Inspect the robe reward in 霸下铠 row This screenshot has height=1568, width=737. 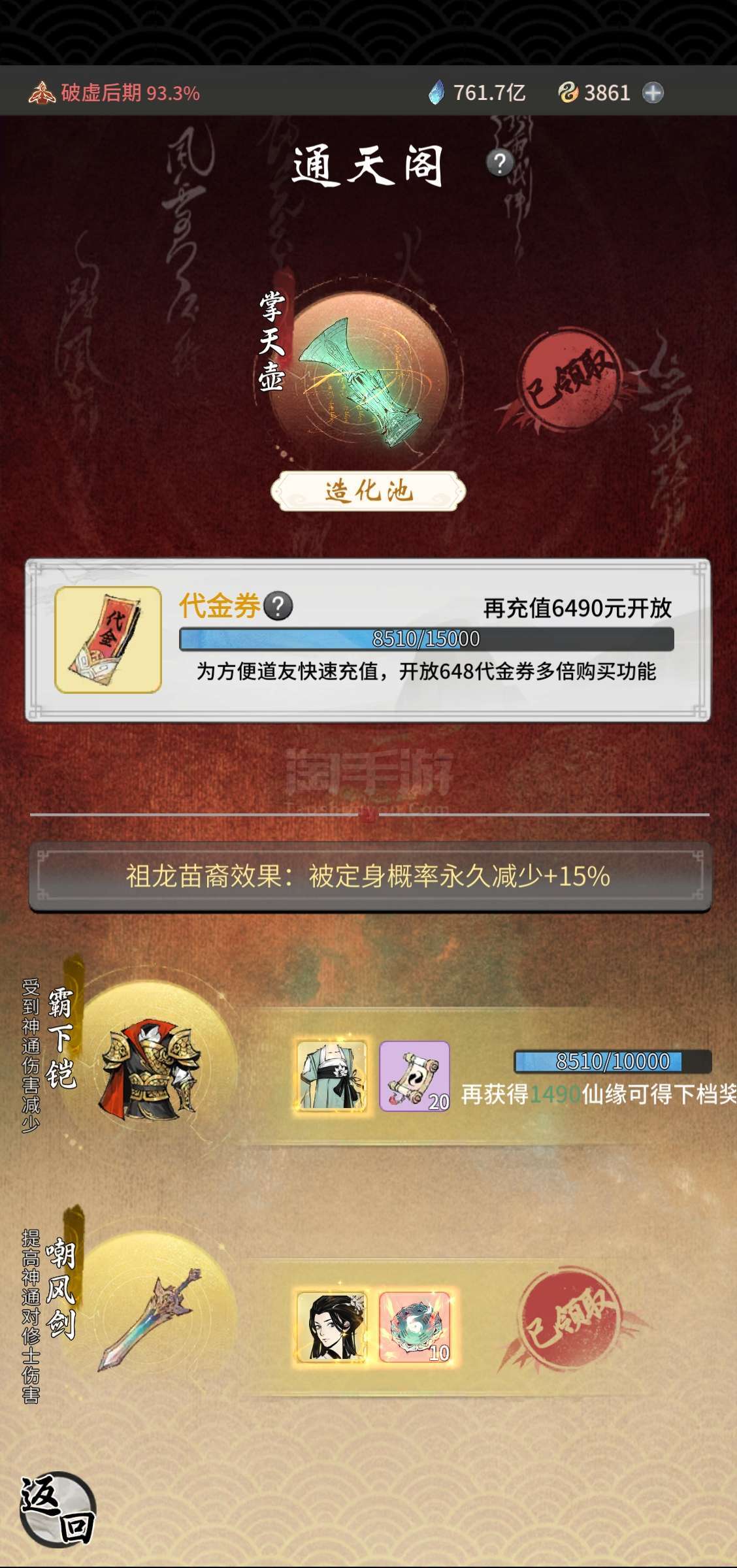click(x=332, y=1076)
